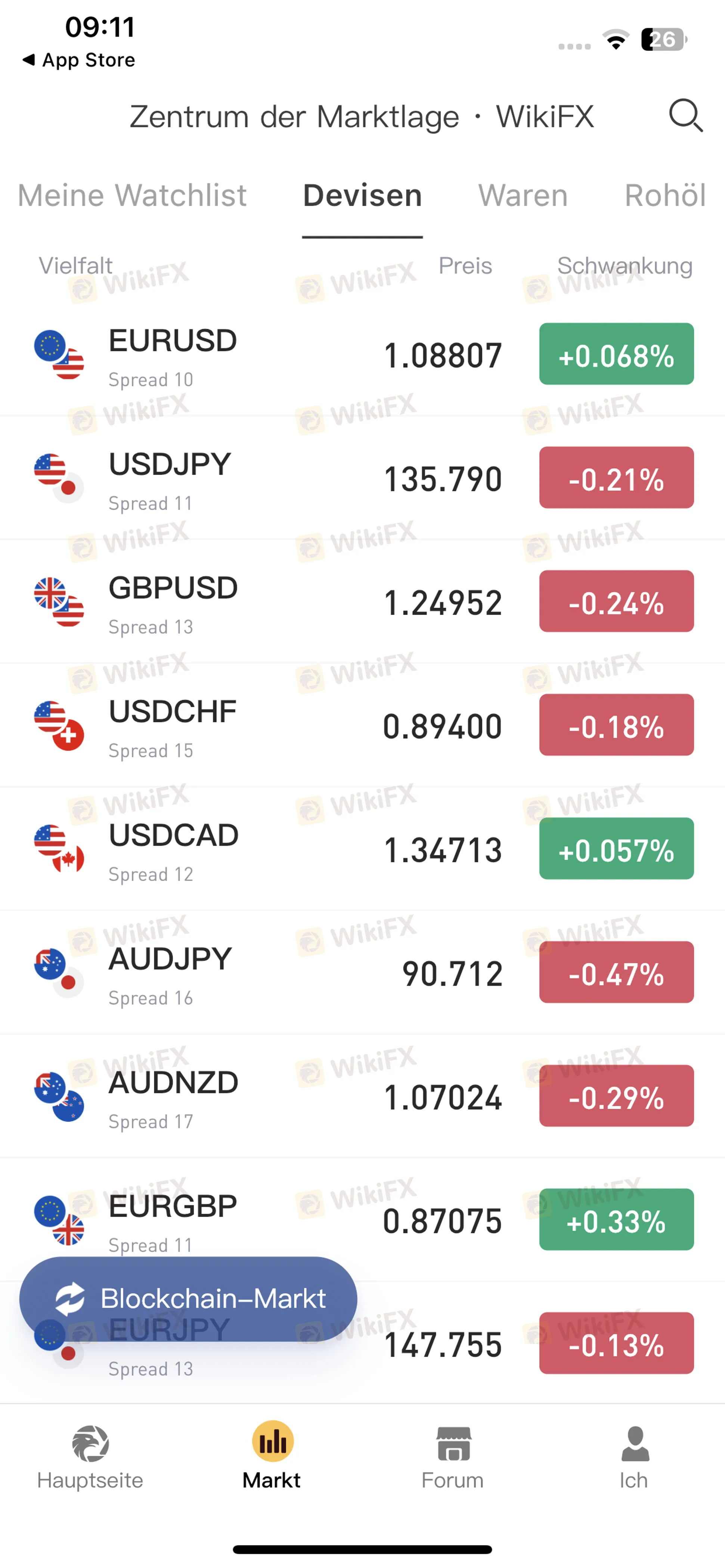Open the Ich profile tab
Image resolution: width=725 pixels, height=1568 pixels.
point(634,1457)
